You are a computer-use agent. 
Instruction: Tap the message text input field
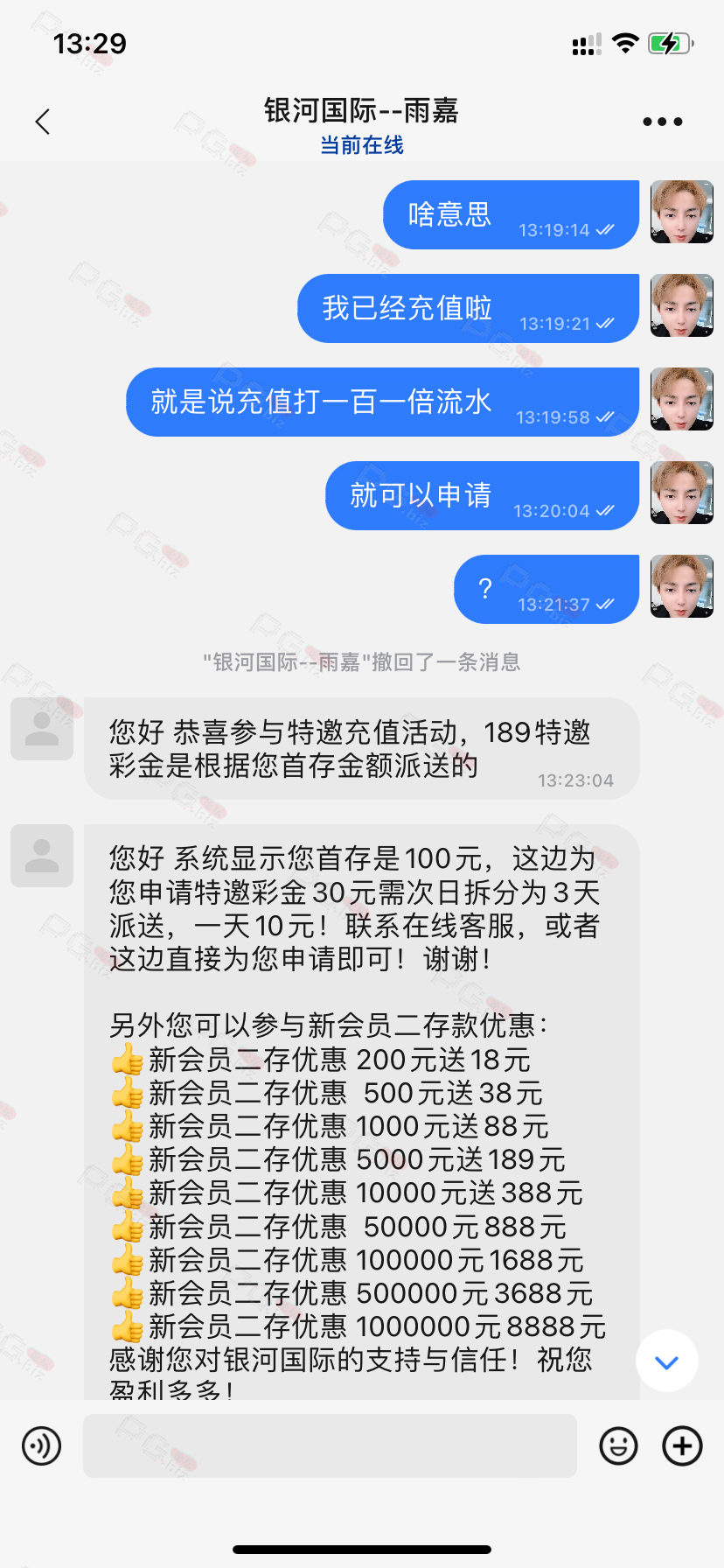(x=330, y=1445)
